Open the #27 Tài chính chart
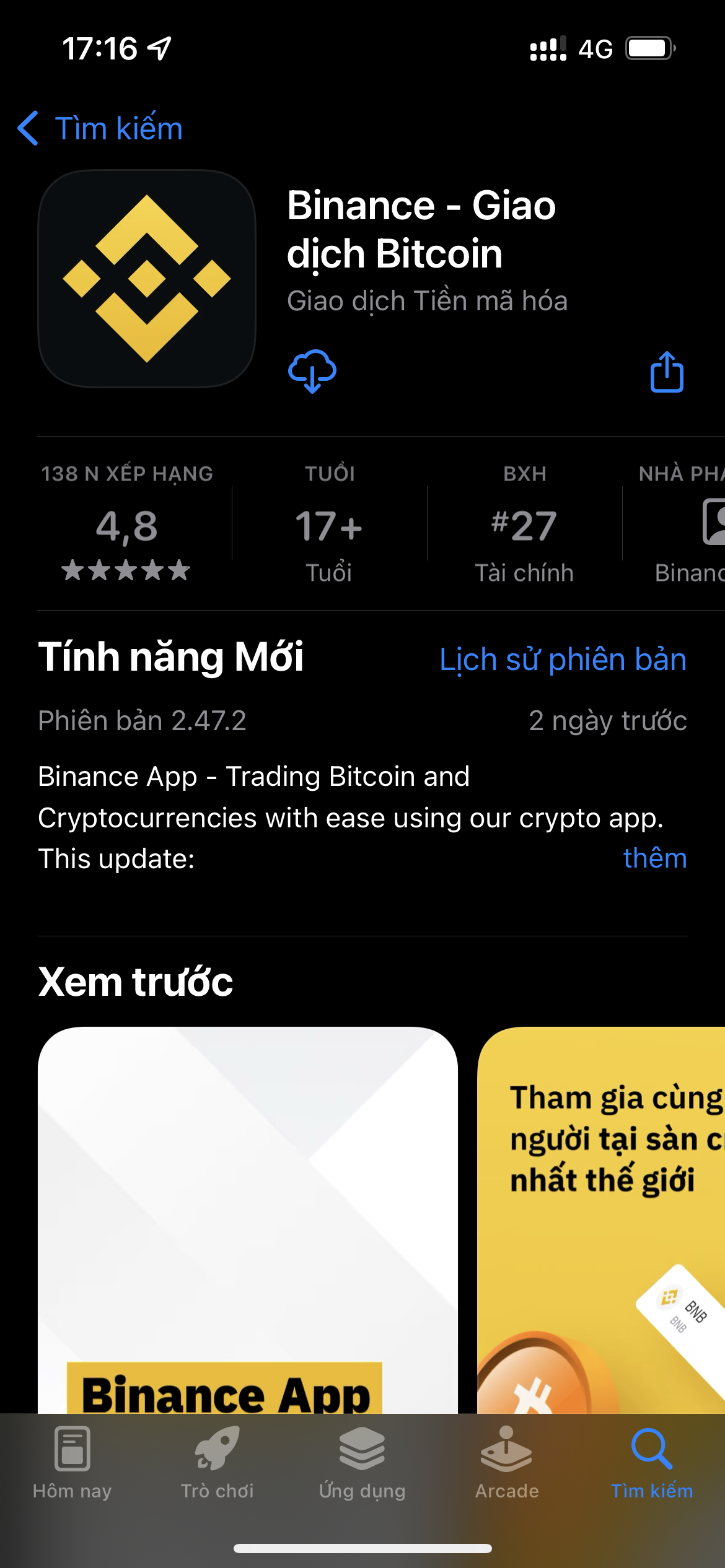The image size is (725, 1568). pyautogui.click(x=524, y=523)
